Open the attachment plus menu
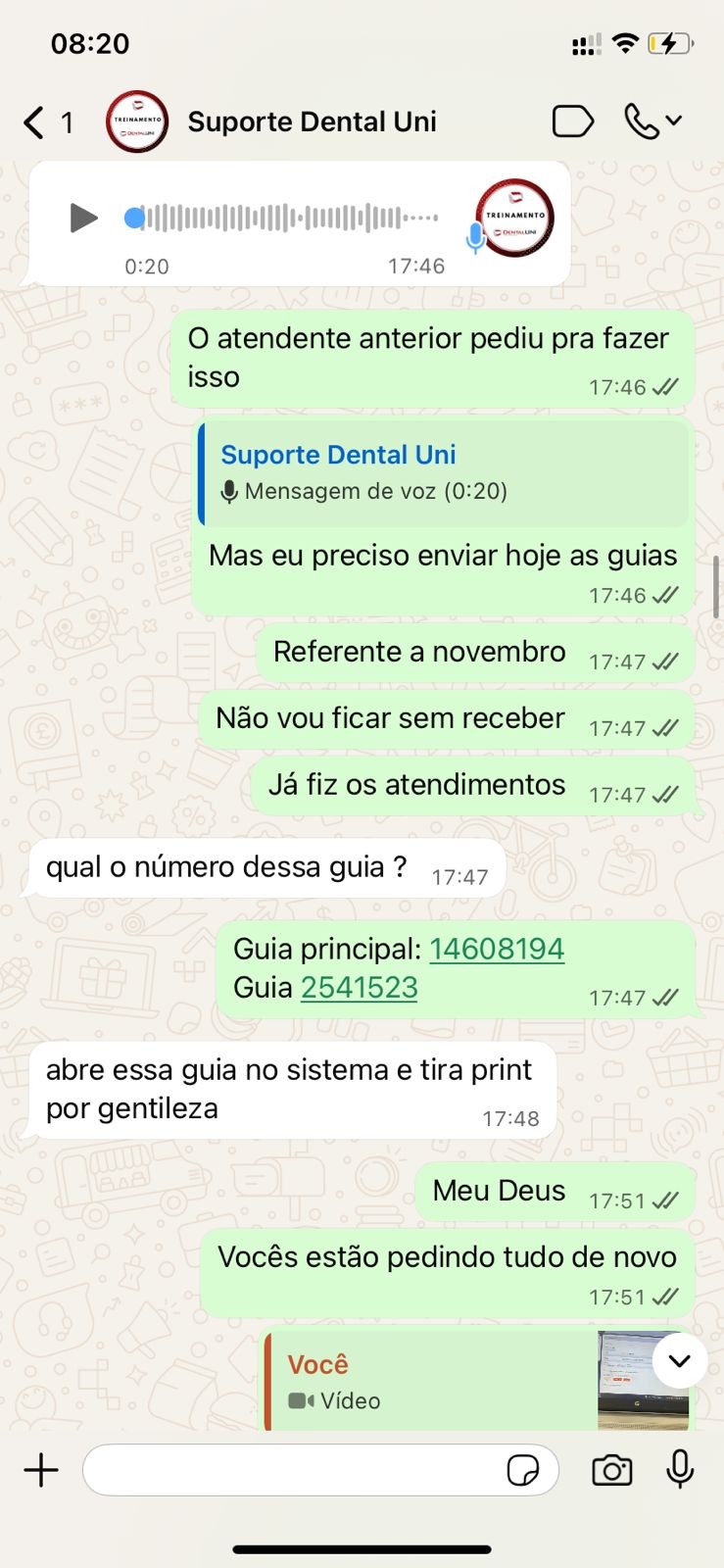 41,1470
